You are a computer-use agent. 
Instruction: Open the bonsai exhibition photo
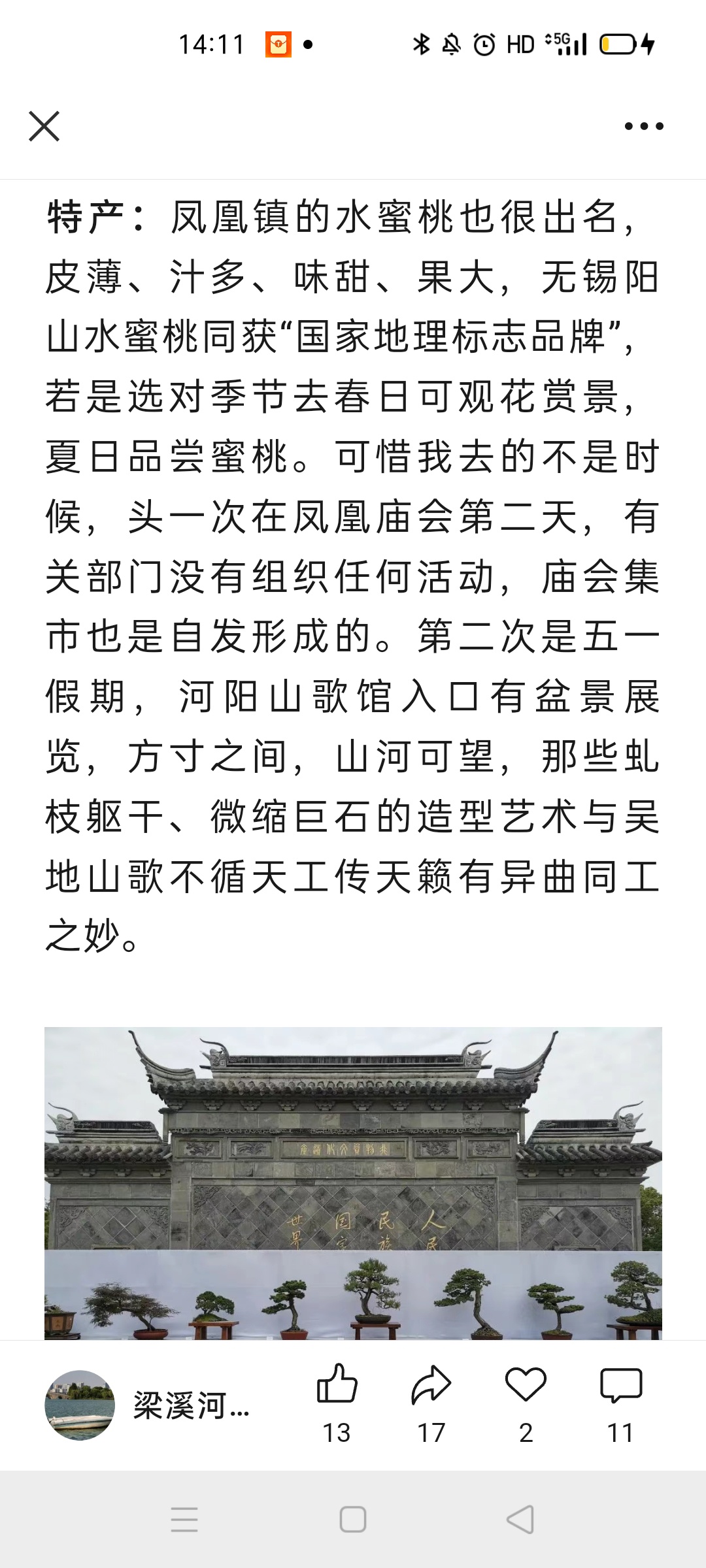tap(353, 1183)
